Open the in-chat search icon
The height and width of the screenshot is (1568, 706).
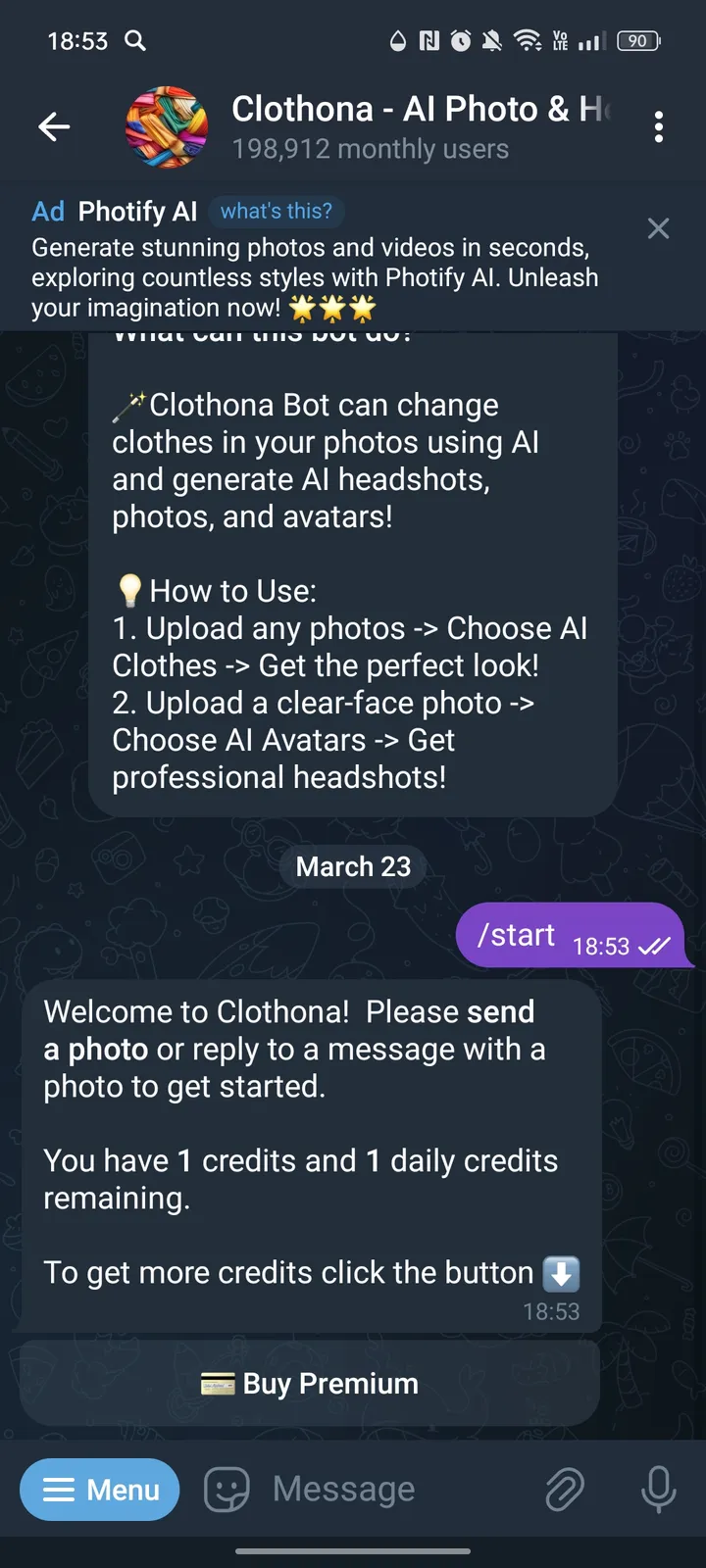(x=136, y=41)
